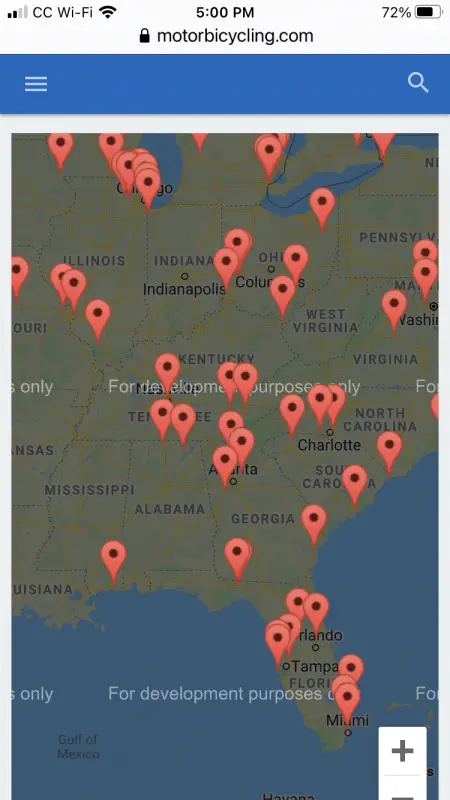450x800 pixels.
Task: Open the site search magnifier
Action: click(x=418, y=83)
